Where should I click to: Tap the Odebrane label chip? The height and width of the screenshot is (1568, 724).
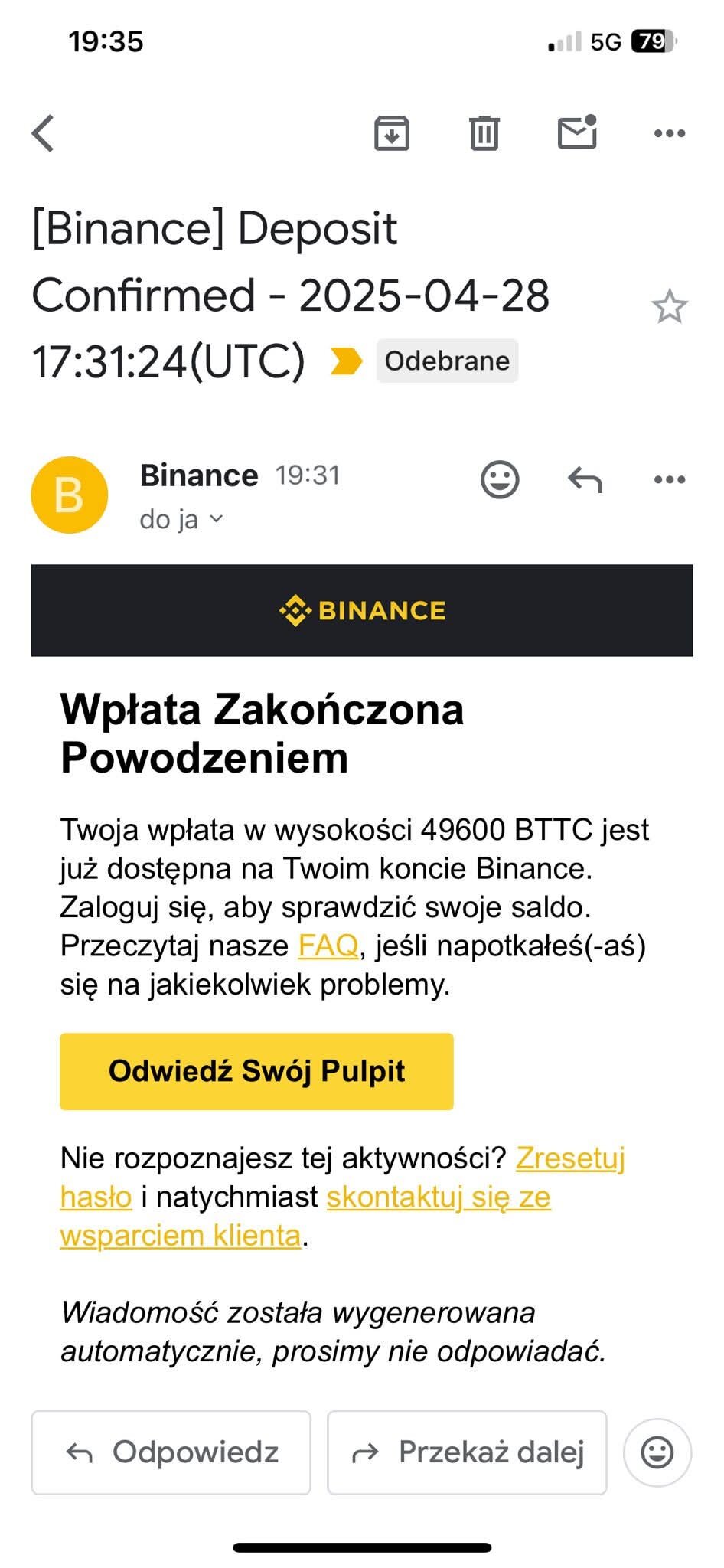pyautogui.click(x=447, y=361)
